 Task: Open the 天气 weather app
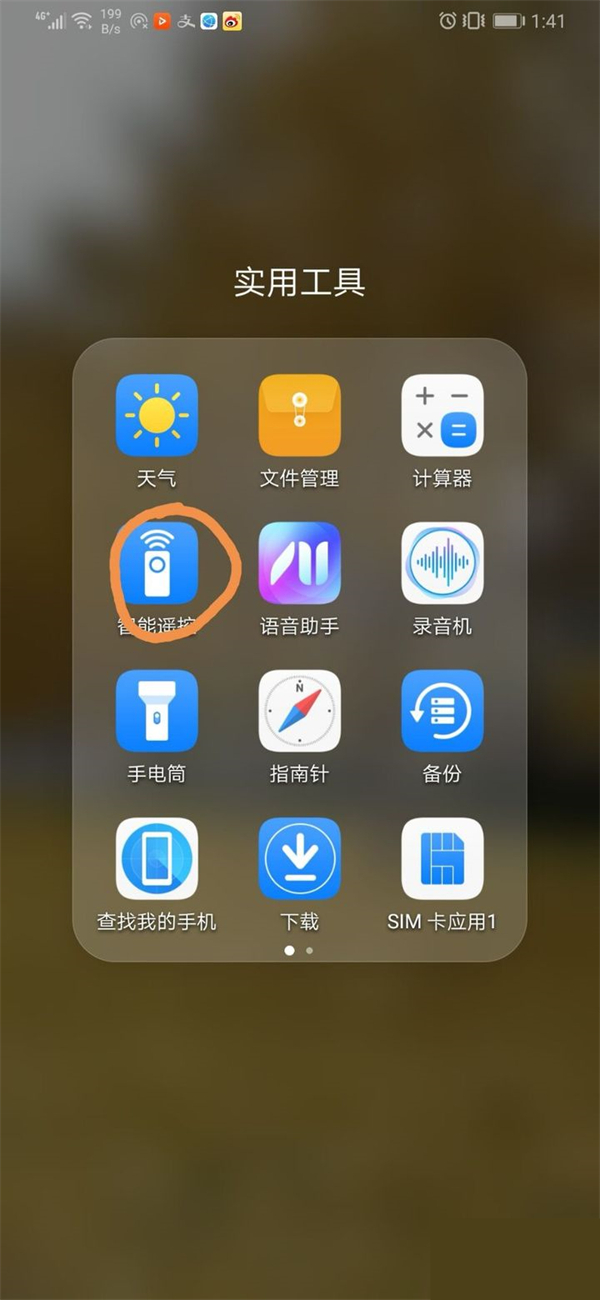pyautogui.click(x=157, y=415)
